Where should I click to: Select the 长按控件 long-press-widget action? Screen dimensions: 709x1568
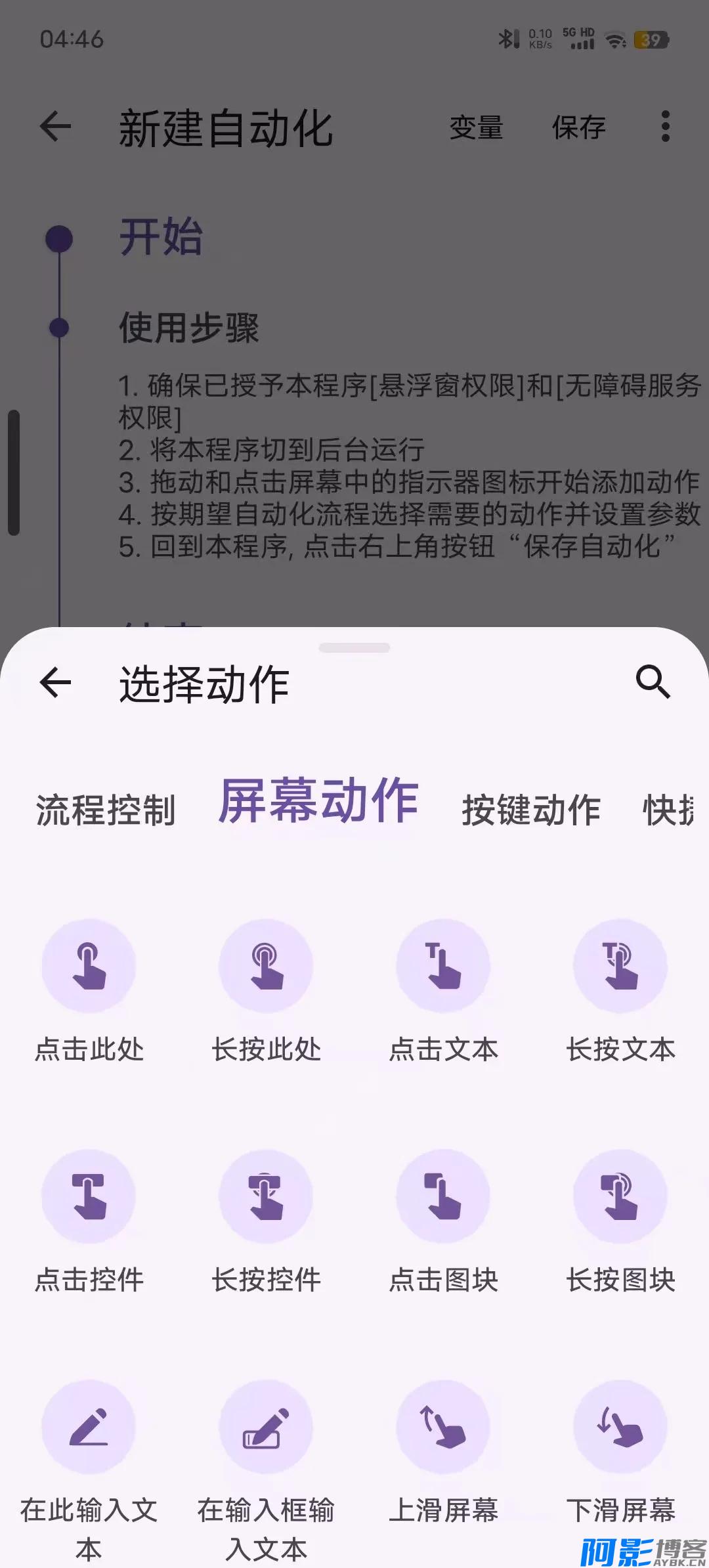tap(266, 1196)
